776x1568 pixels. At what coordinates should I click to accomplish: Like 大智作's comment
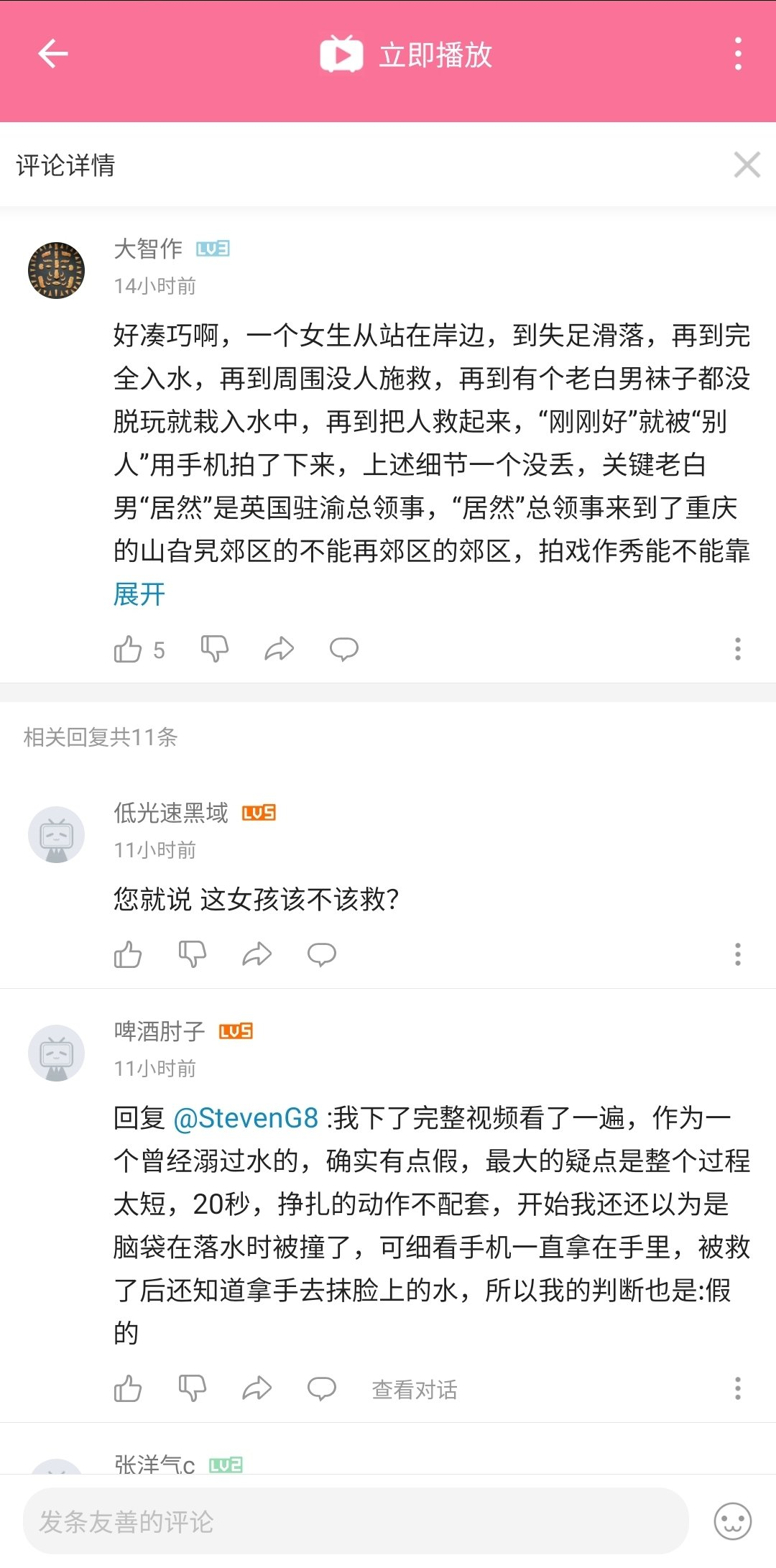pyautogui.click(x=128, y=649)
